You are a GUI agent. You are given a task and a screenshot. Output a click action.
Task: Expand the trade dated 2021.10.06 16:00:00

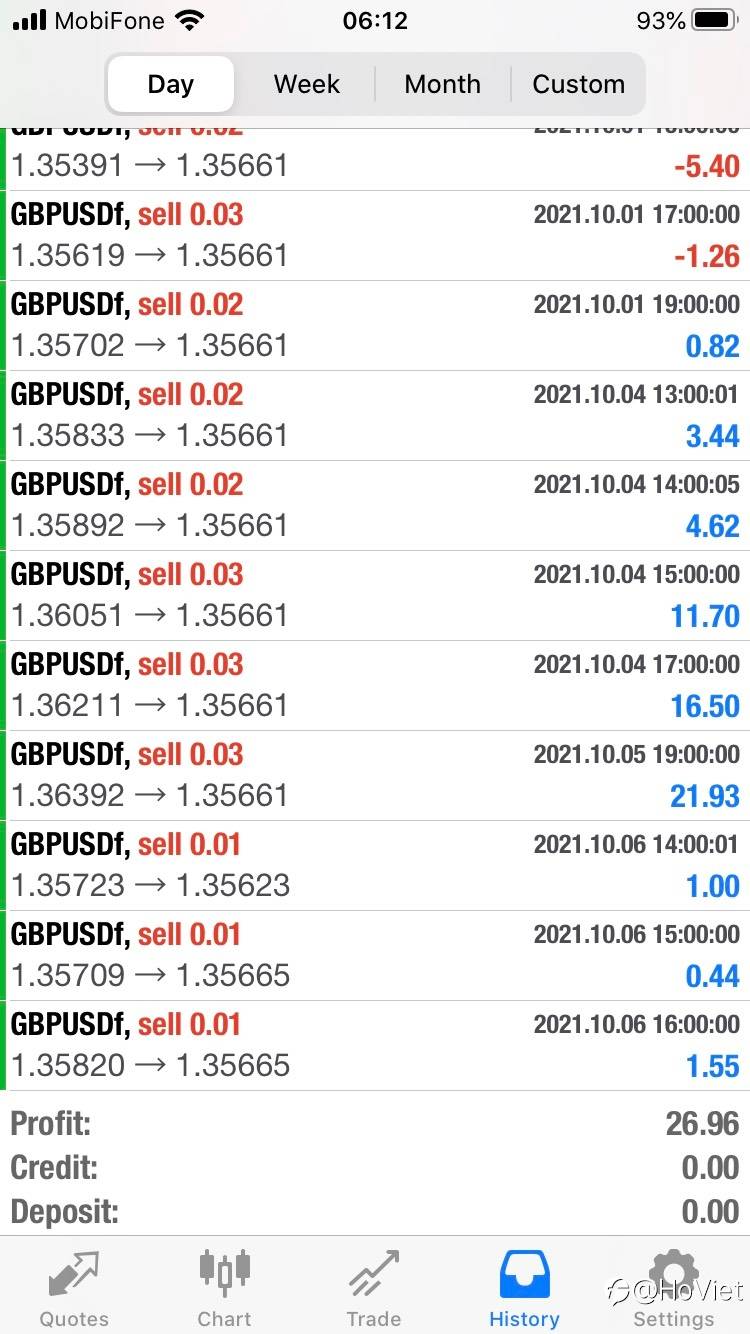tap(375, 1045)
